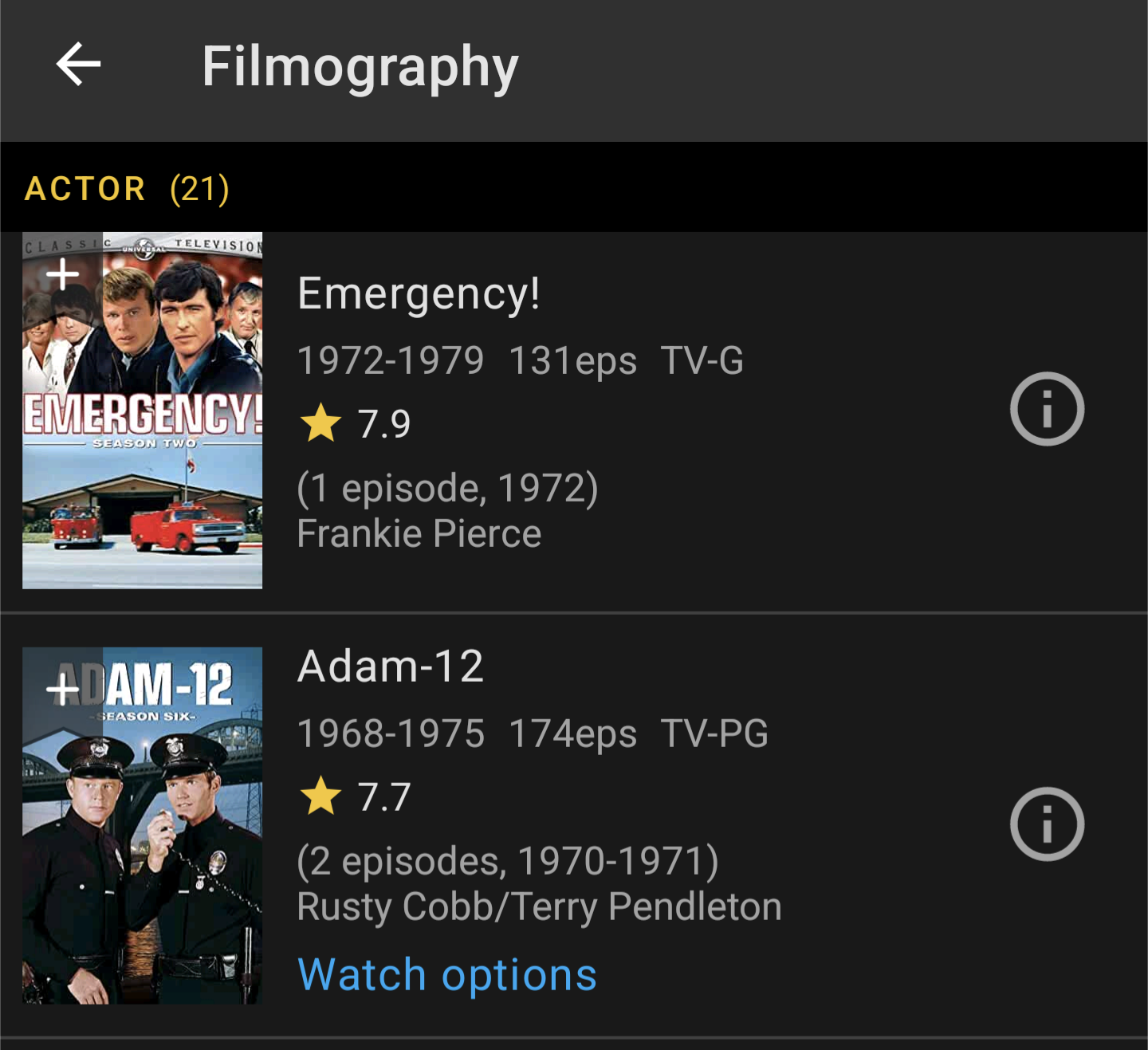Image resolution: width=1148 pixels, height=1050 pixels.
Task: Go back from the Filmography screen
Action: point(78,65)
